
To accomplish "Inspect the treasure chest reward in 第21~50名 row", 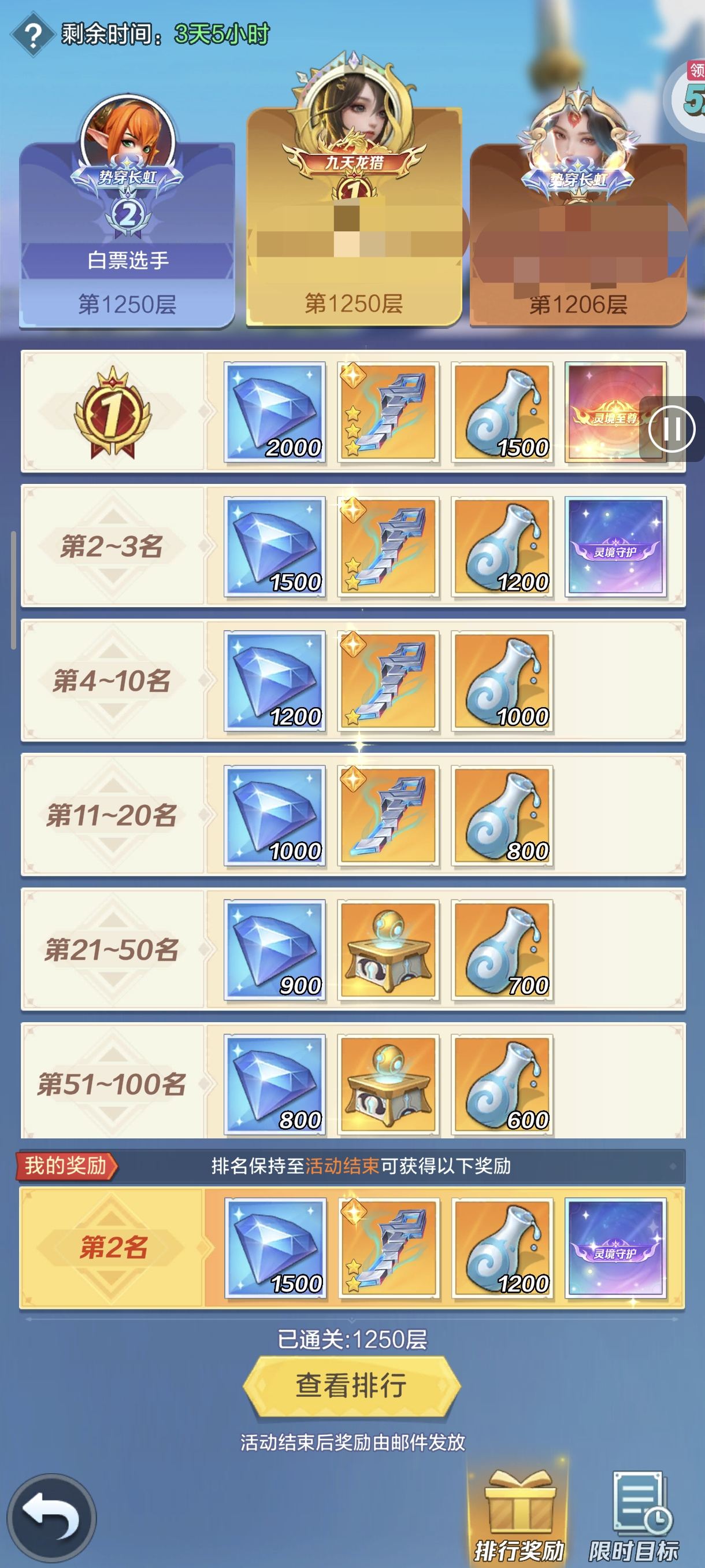I will [x=388, y=950].
